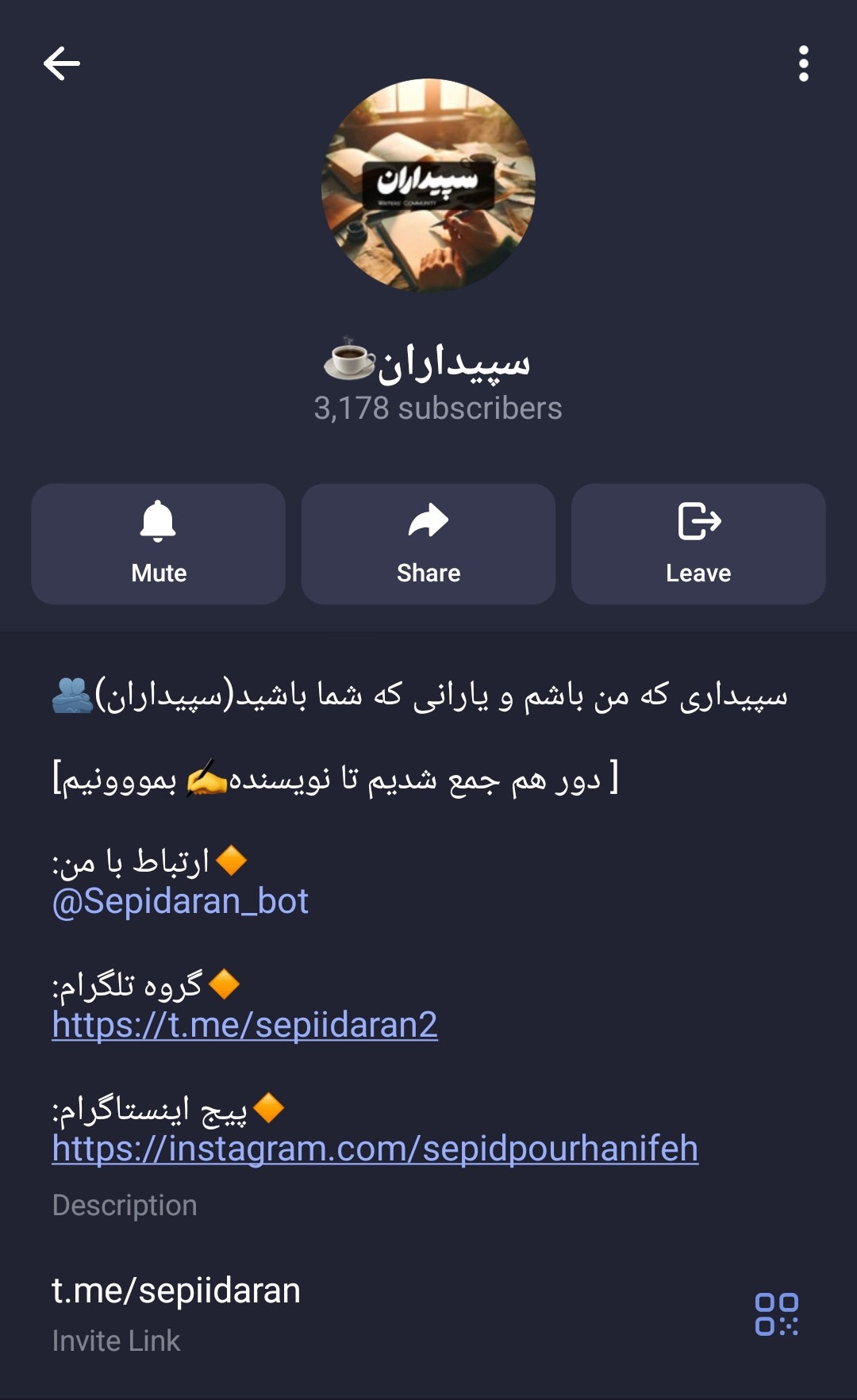This screenshot has width=857, height=1400.
Task: Open the sepidpourhanifeh Instagram link
Action: click(375, 1149)
